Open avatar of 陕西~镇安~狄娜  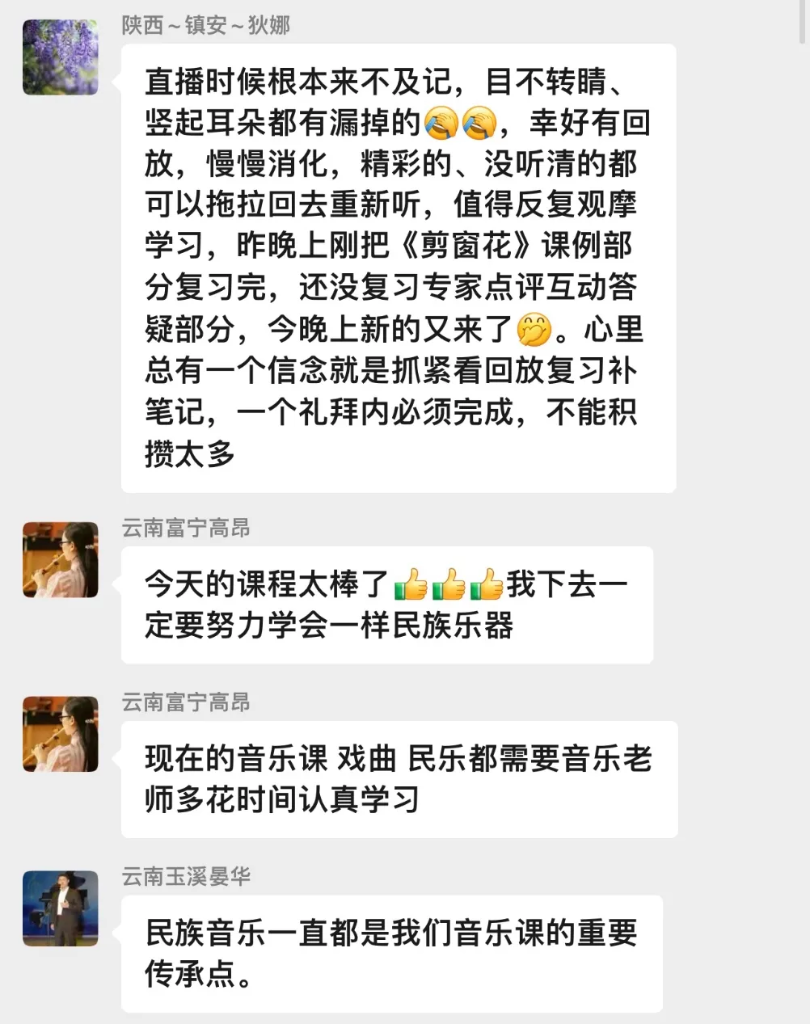click(60, 57)
